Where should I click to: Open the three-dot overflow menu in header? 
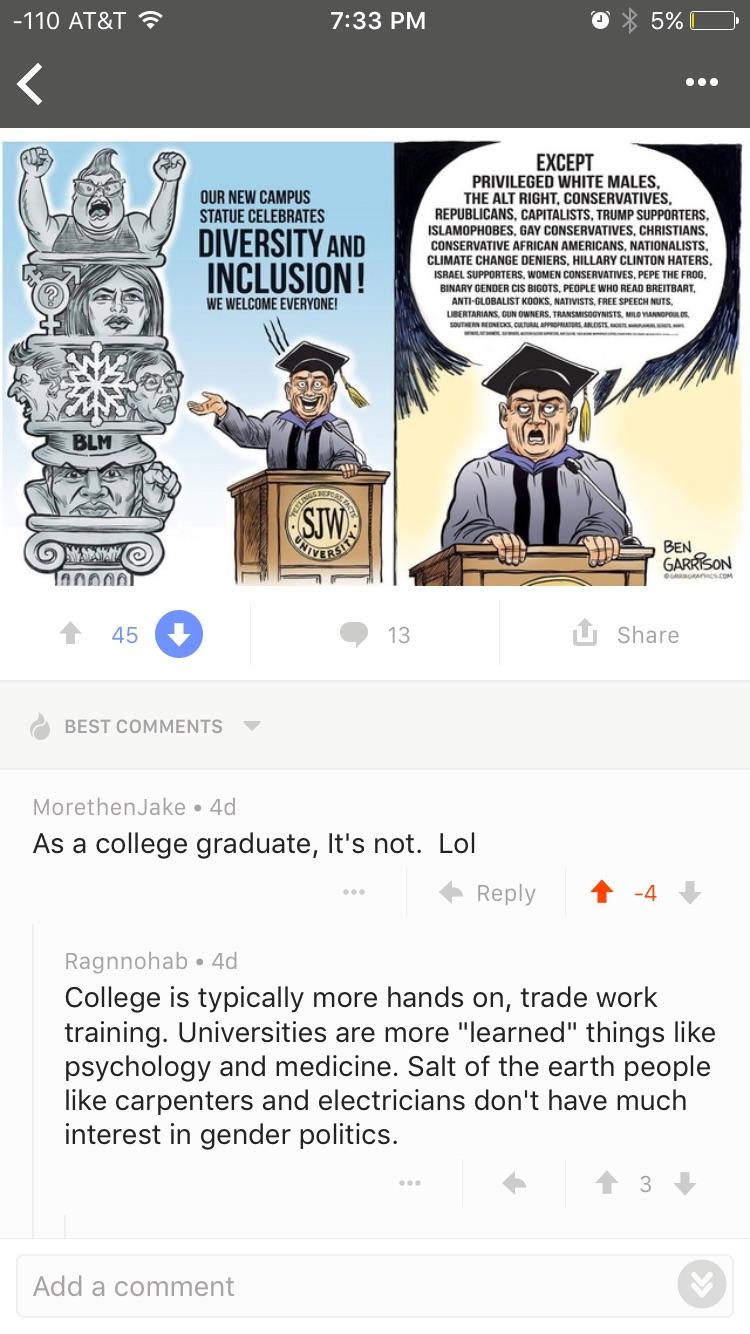click(x=701, y=83)
